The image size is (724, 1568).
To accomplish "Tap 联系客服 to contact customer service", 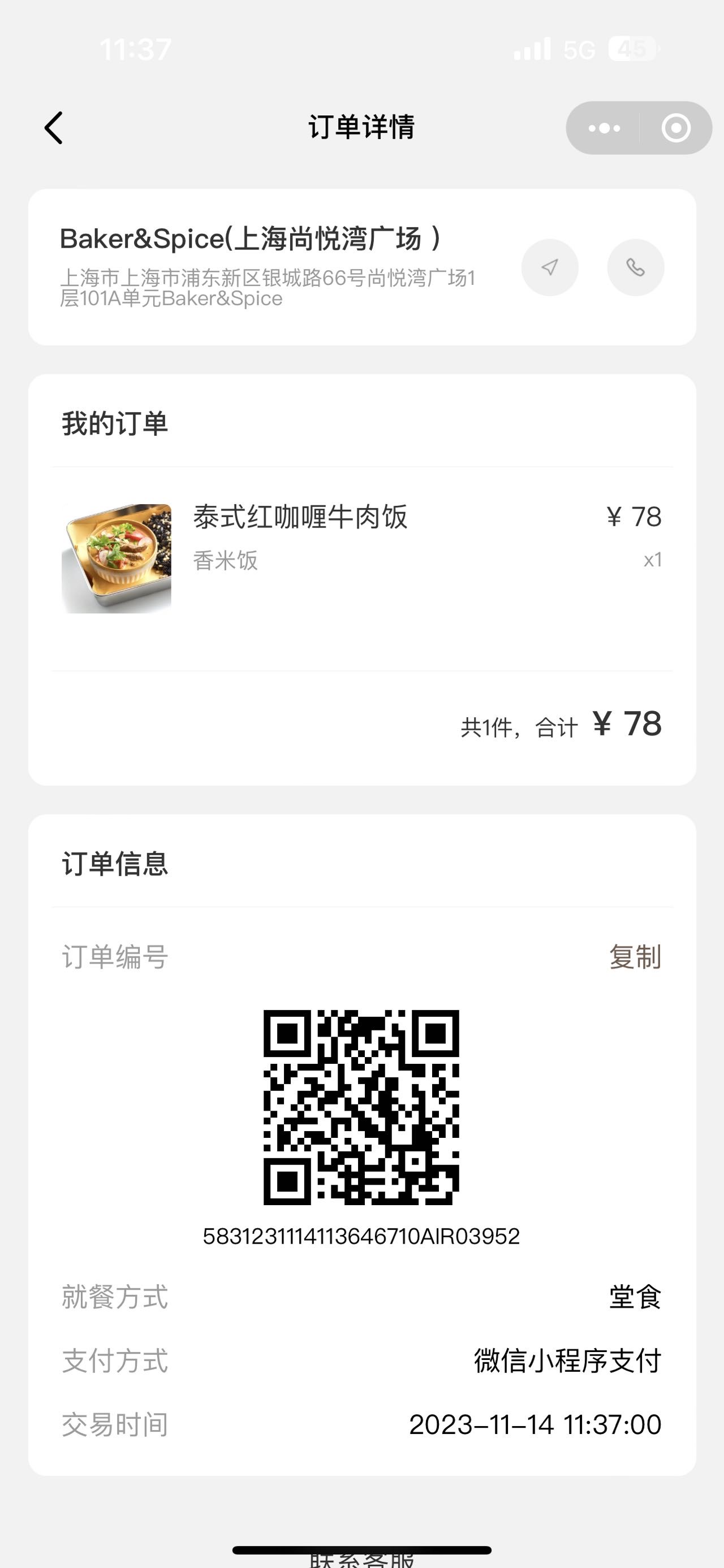I will (361, 1560).
